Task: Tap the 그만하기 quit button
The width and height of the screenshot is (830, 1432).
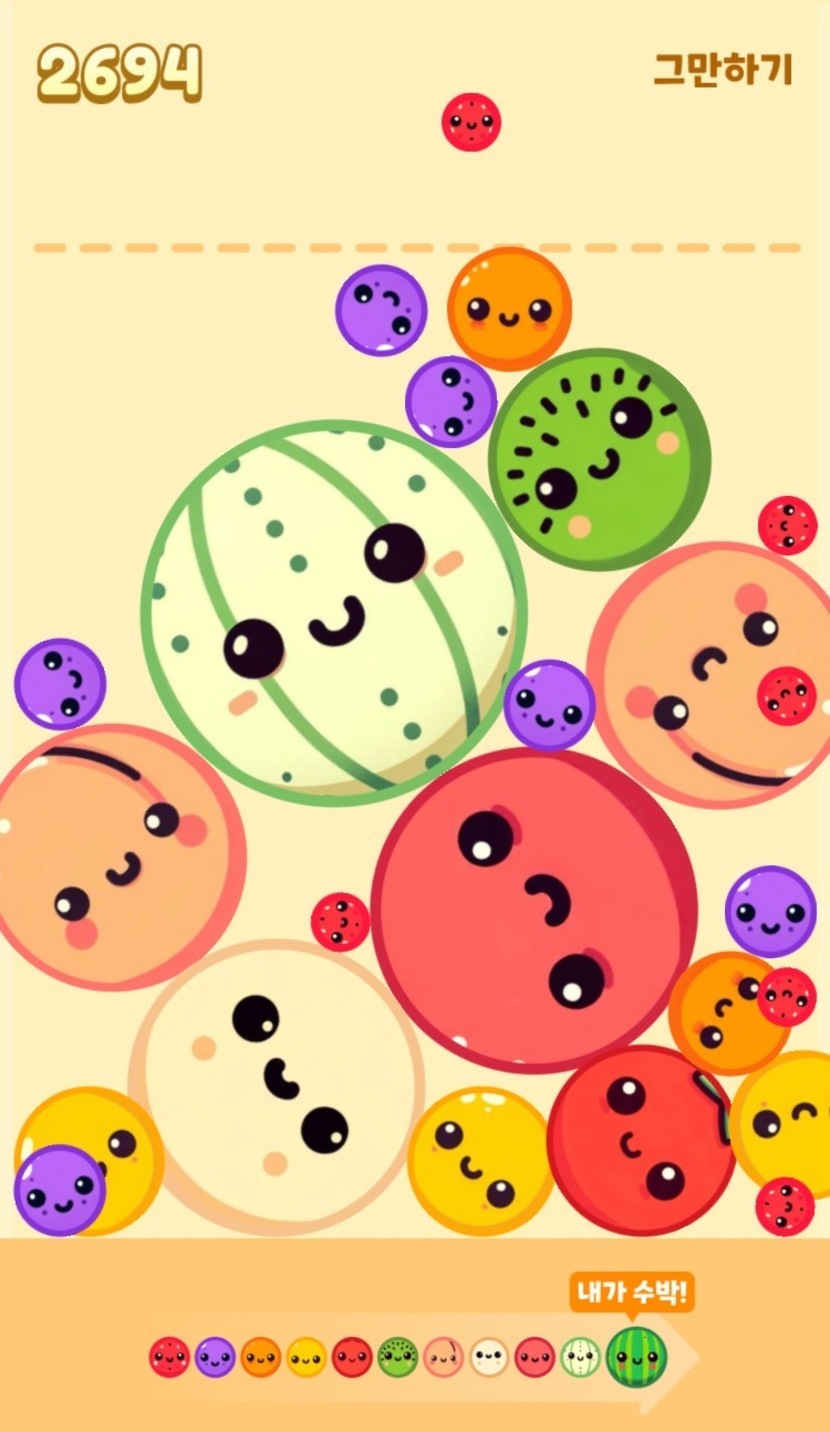Action: (723, 70)
